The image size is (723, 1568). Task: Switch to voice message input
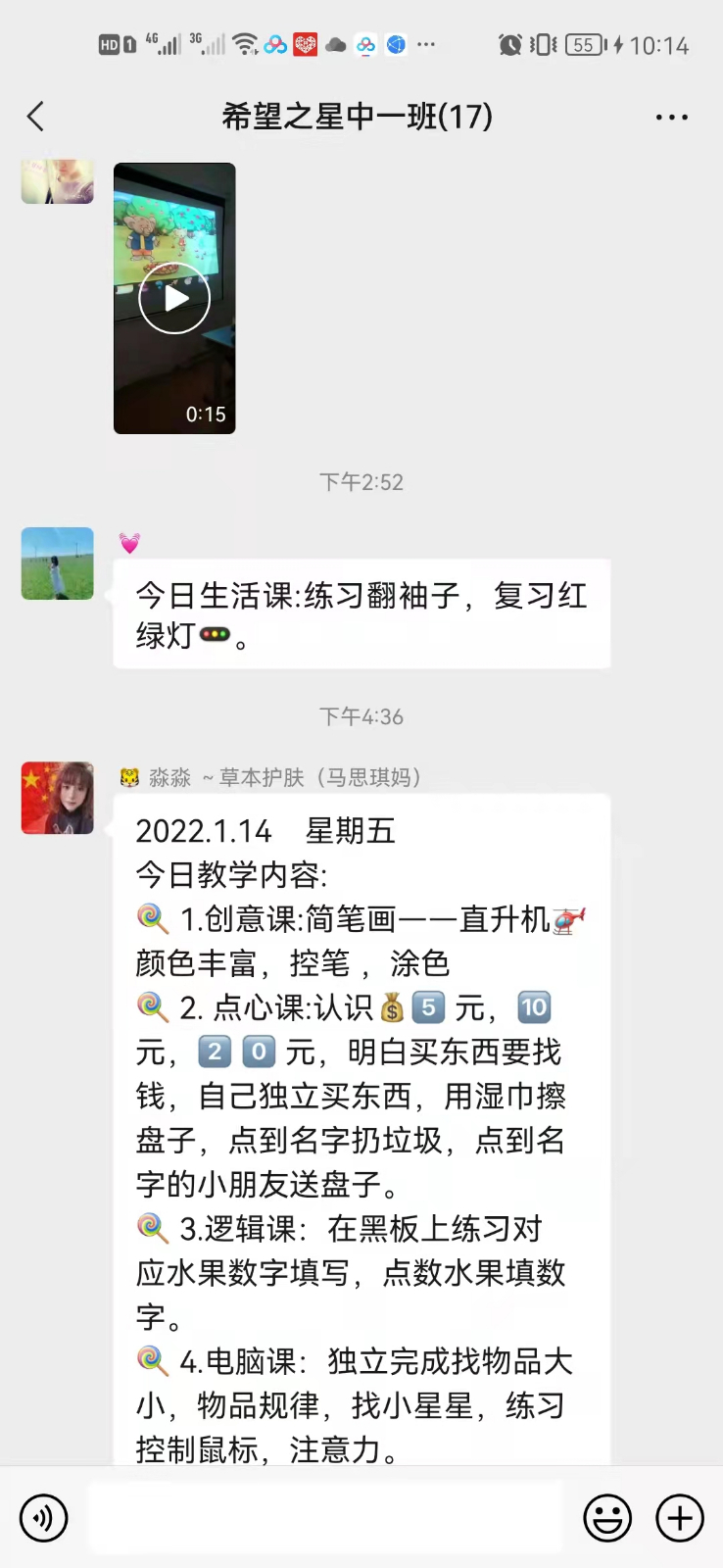click(44, 1518)
